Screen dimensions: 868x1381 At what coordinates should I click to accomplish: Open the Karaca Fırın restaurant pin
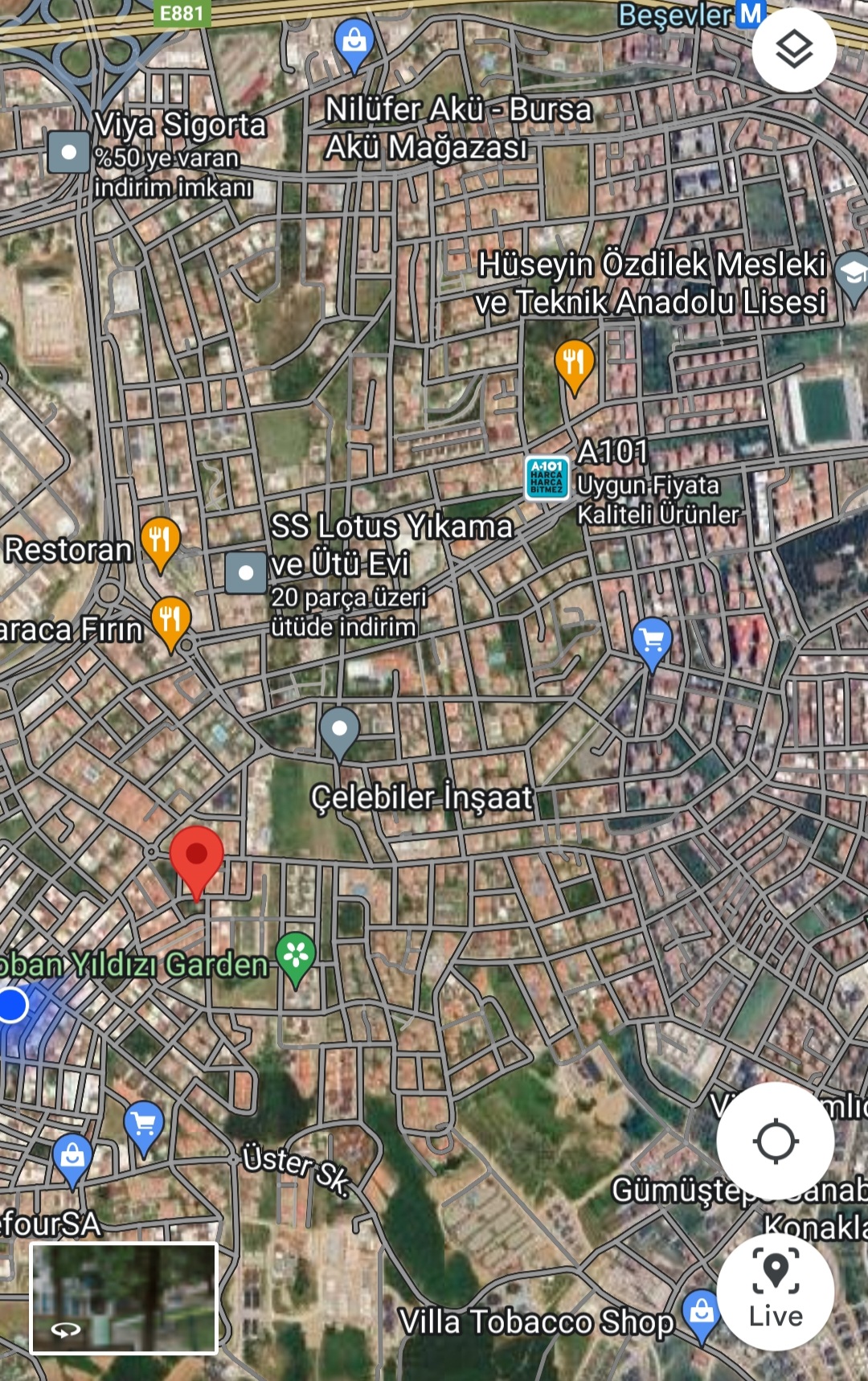[170, 620]
